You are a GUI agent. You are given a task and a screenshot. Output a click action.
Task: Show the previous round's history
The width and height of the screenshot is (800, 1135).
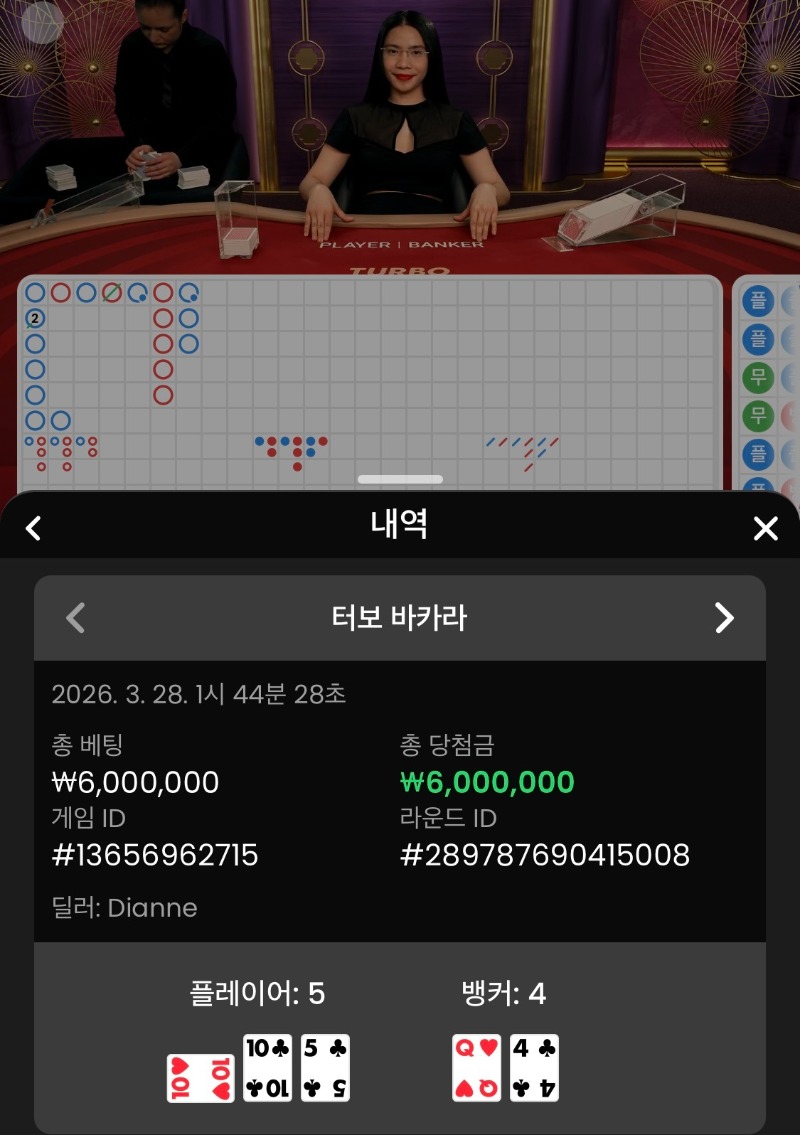(75, 618)
